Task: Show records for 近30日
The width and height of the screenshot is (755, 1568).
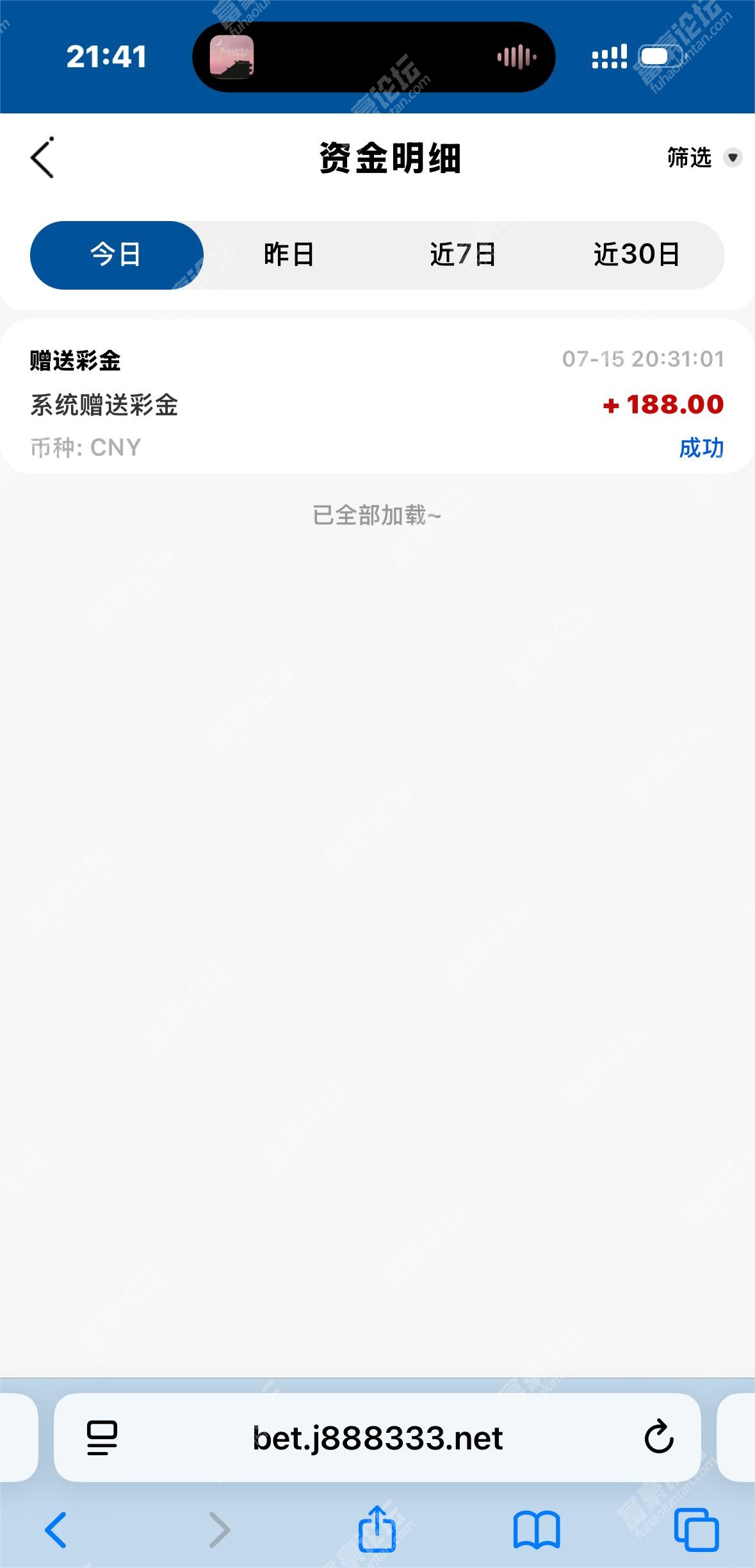Action: pyautogui.click(x=637, y=255)
